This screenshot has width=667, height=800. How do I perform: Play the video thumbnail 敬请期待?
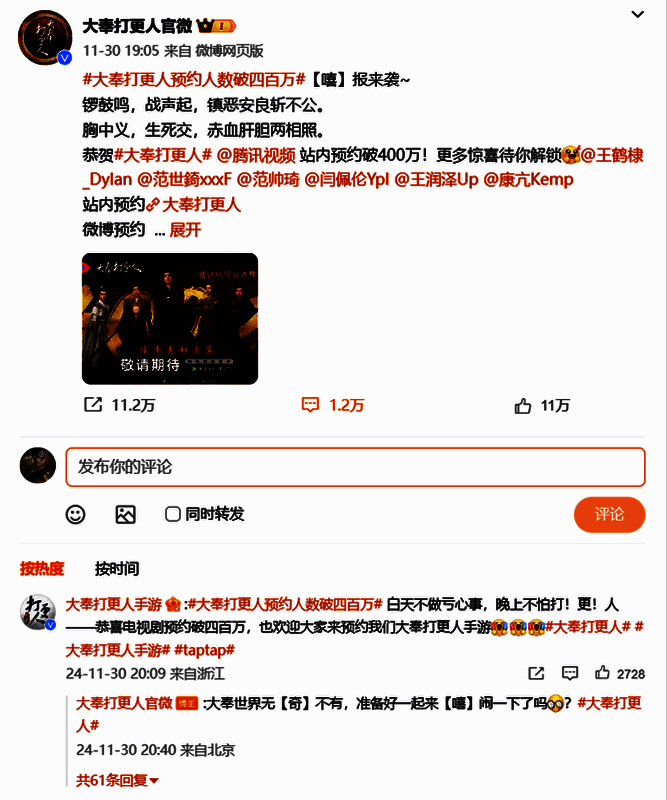pyautogui.click(x=169, y=318)
